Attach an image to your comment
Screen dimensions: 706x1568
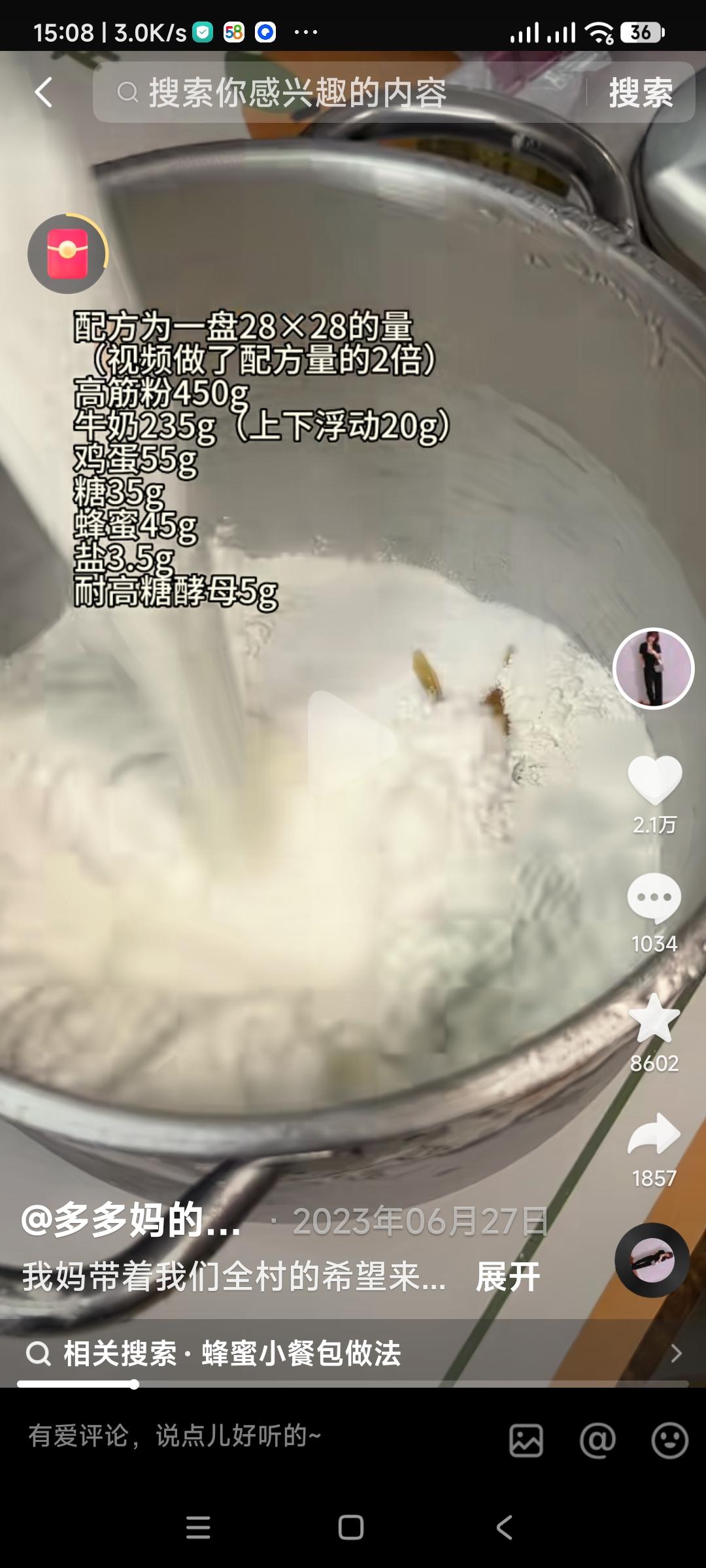tap(526, 1440)
